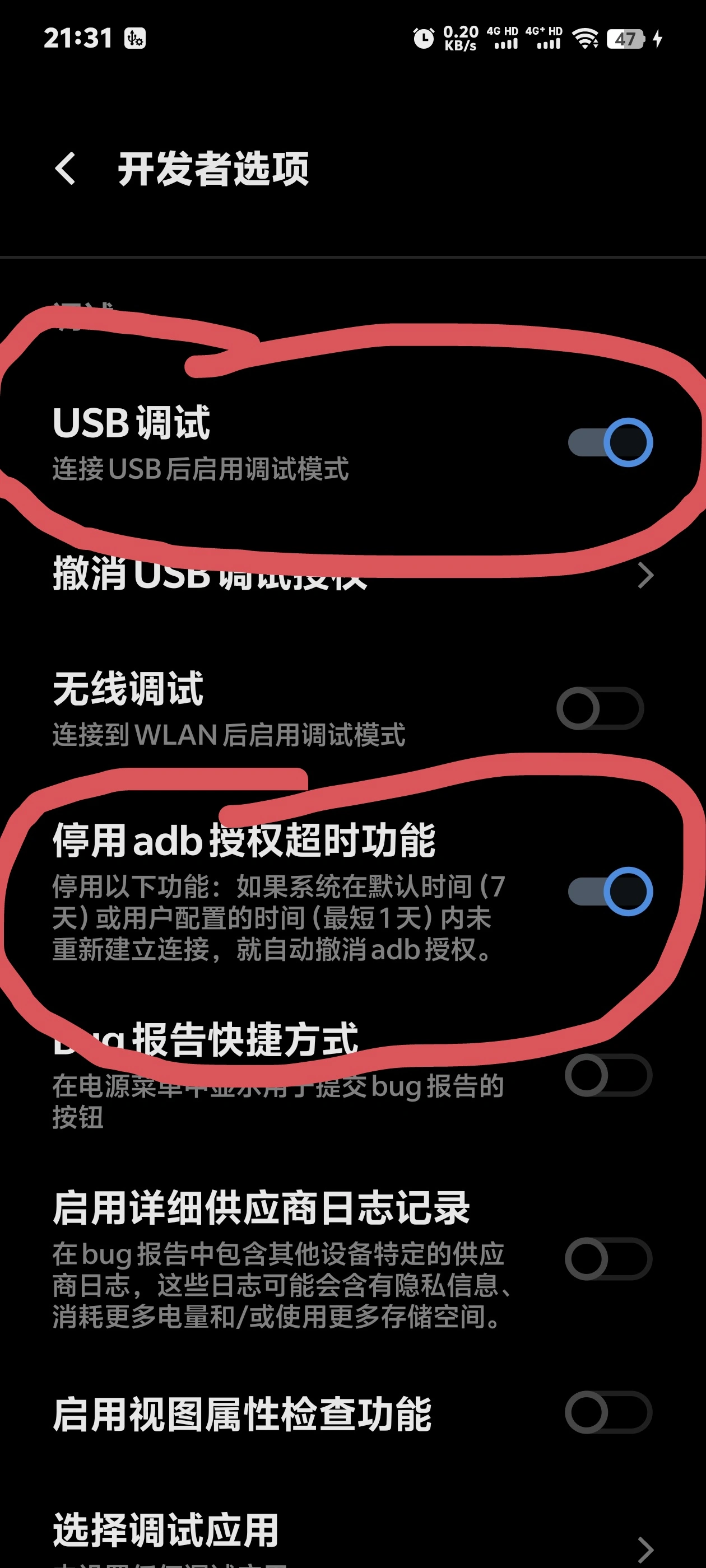Tap the USB connection icon in status bar
This screenshot has height=1568, width=706.
tap(134, 38)
